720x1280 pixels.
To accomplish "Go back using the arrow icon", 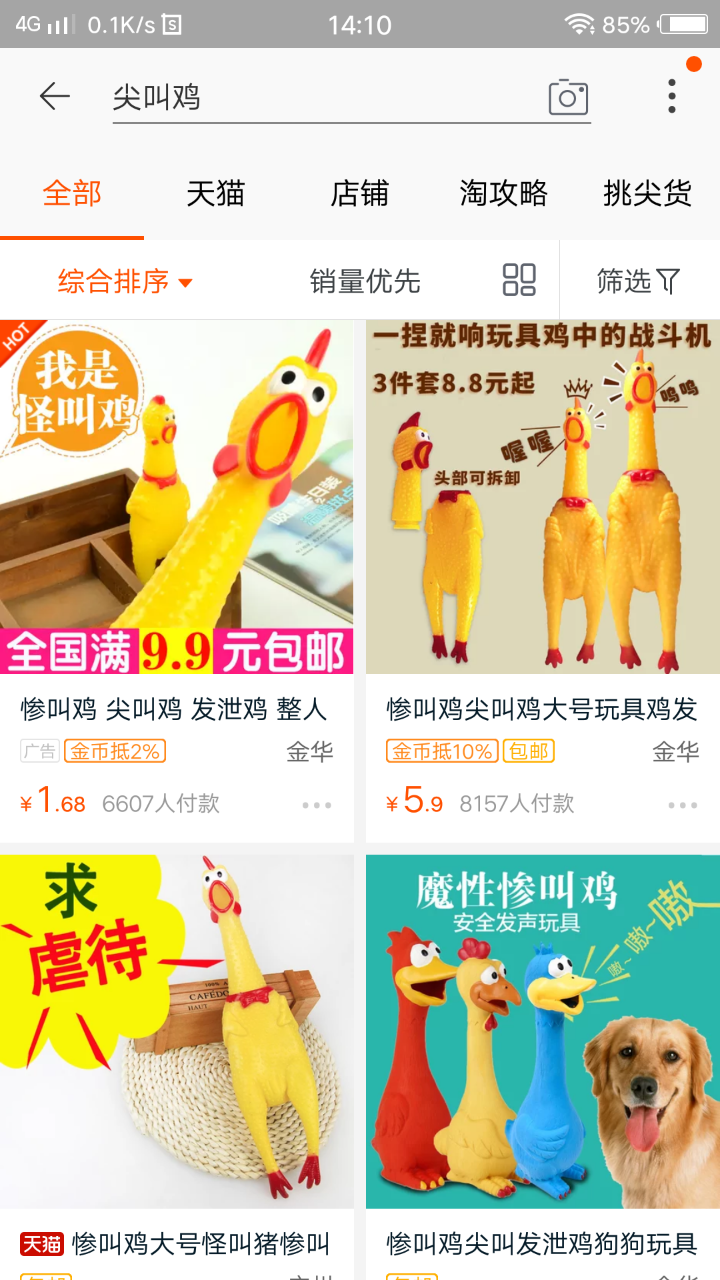I will pyautogui.click(x=54, y=96).
